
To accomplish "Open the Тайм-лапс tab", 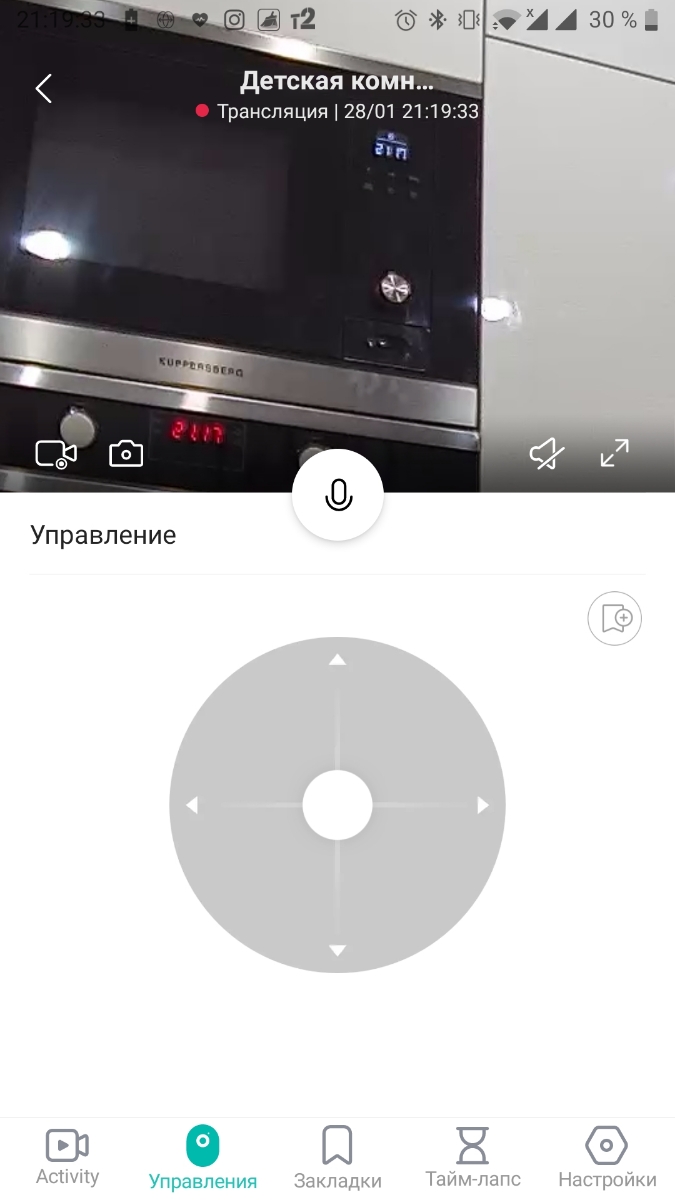I will (472, 1156).
